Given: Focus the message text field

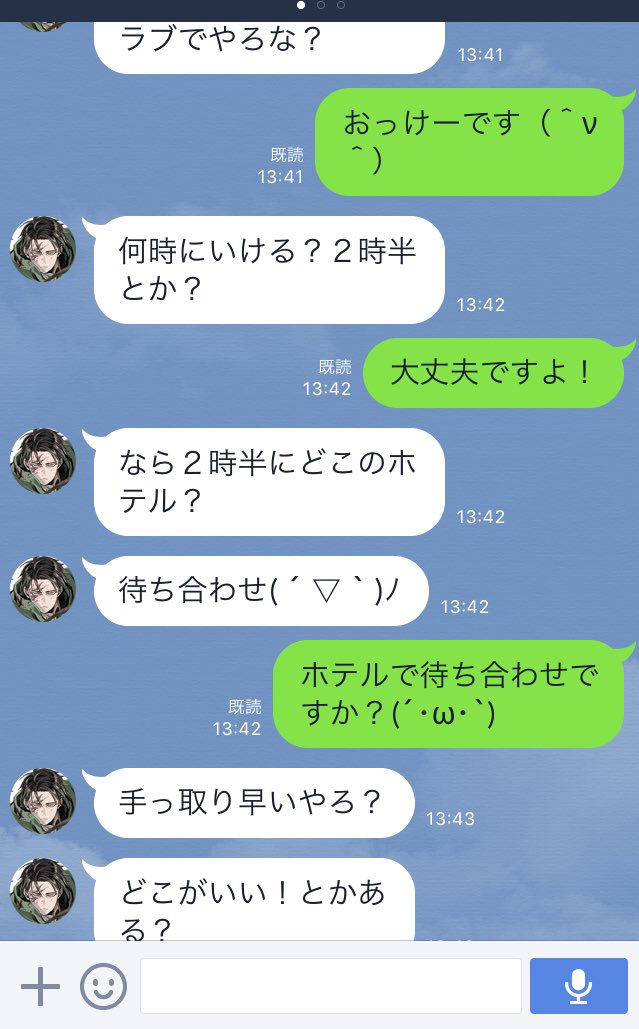Looking at the screenshot, I should coord(330,986).
